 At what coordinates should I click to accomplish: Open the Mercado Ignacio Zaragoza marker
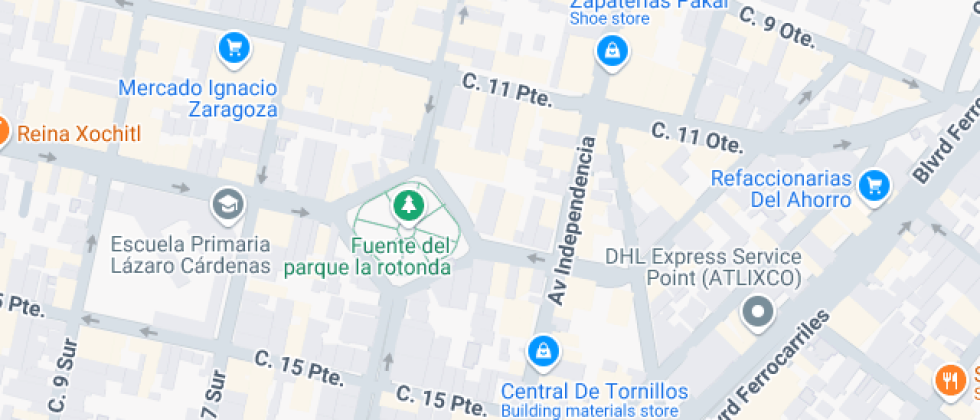point(233,47)
